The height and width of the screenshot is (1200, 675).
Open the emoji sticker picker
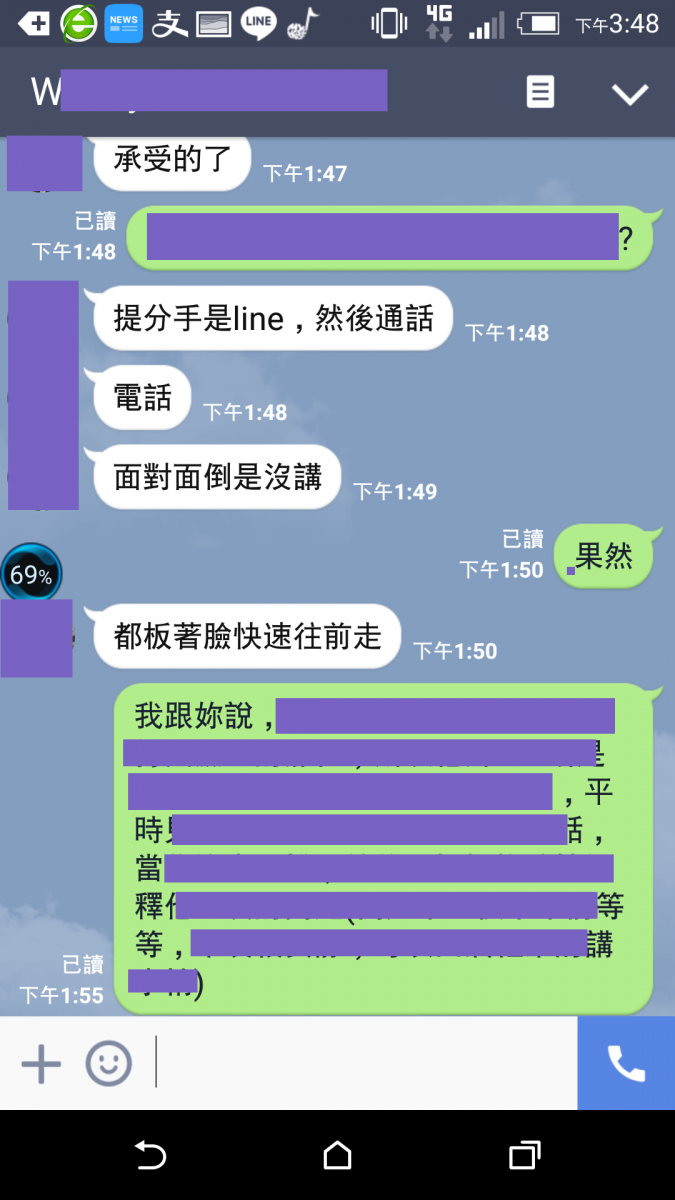pyautogui.click(x=108, y=1063)
